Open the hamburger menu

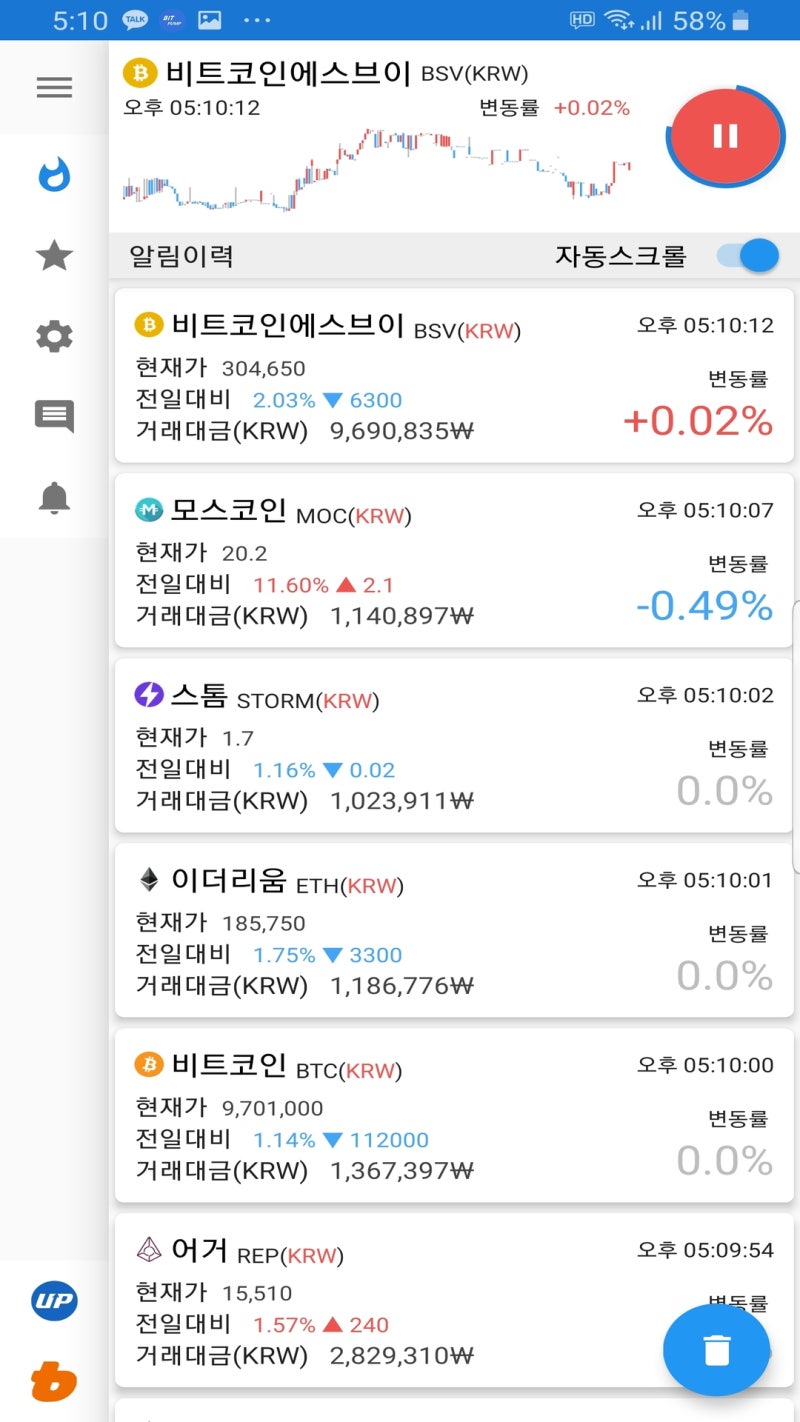[x=54, y=87]
